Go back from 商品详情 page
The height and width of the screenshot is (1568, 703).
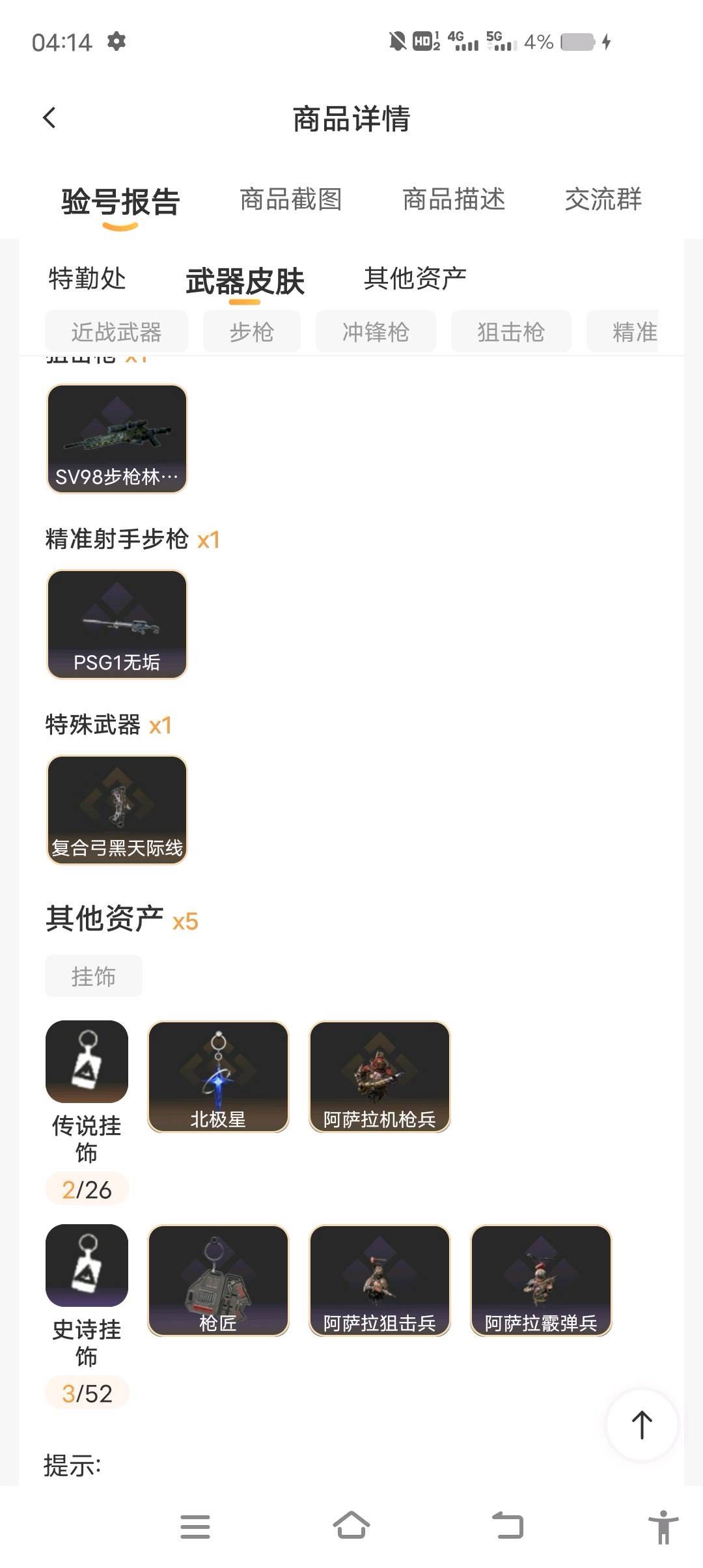tap(49, 118)
